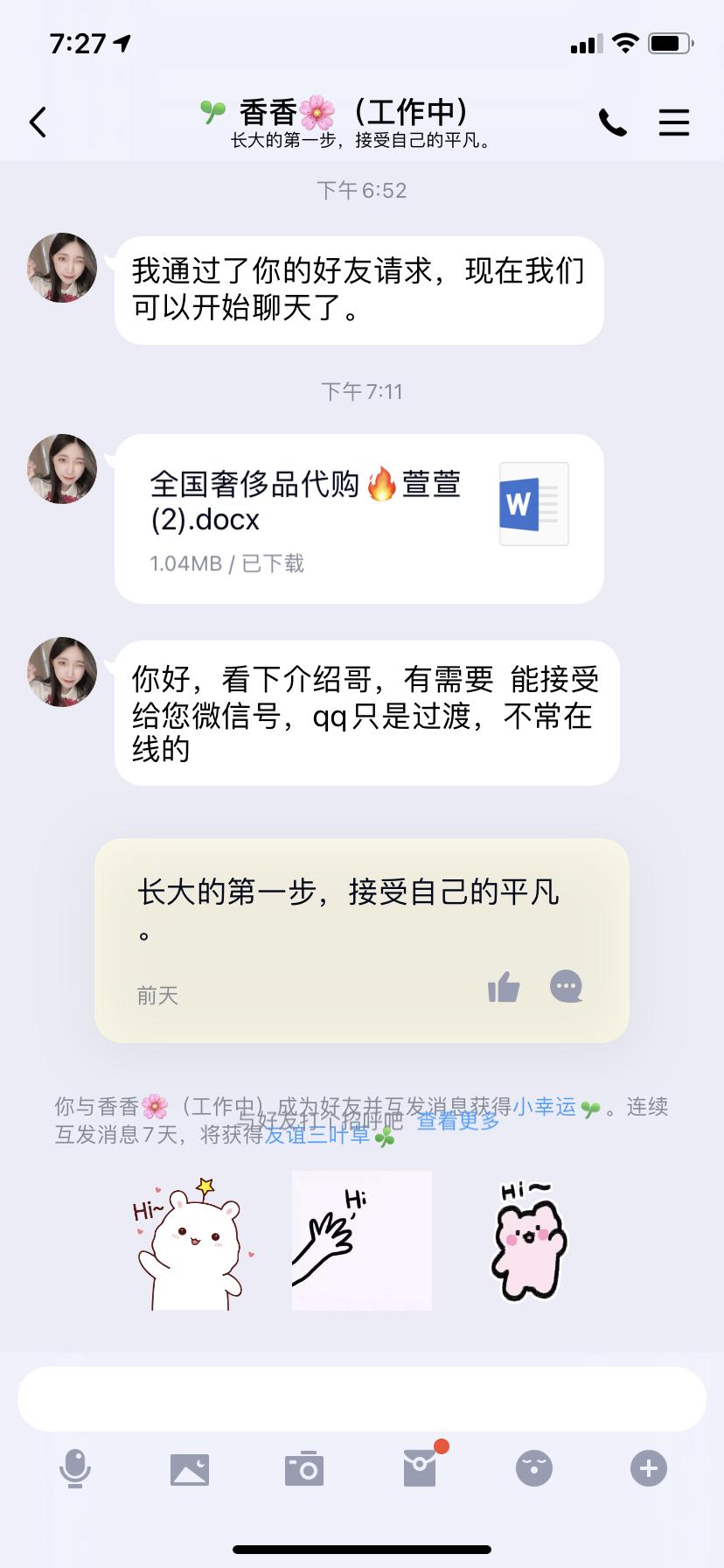Record a voice message with the microphone
The image size is (724, 1568).
point(75,1468)
